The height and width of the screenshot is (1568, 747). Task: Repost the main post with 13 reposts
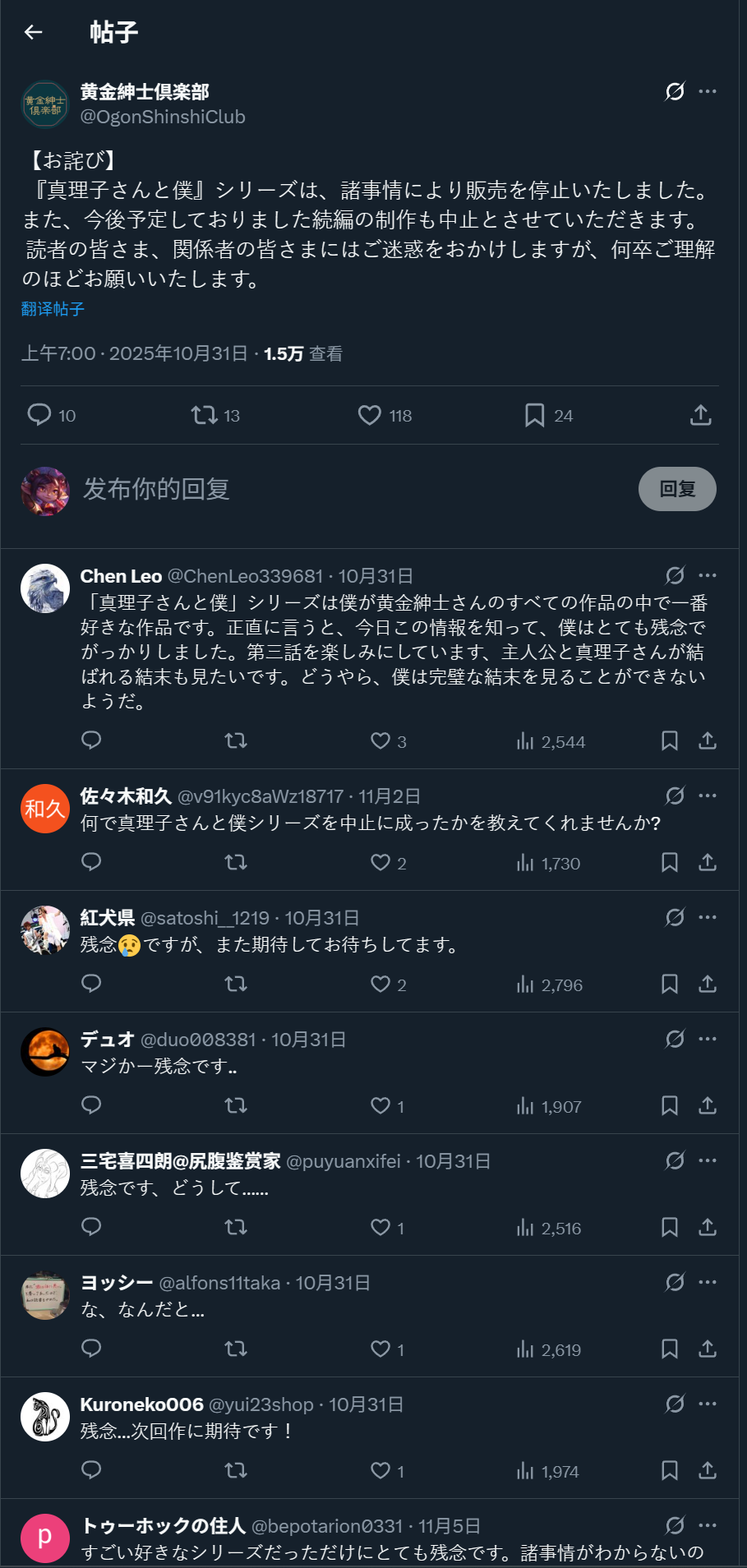coord(204,415)
